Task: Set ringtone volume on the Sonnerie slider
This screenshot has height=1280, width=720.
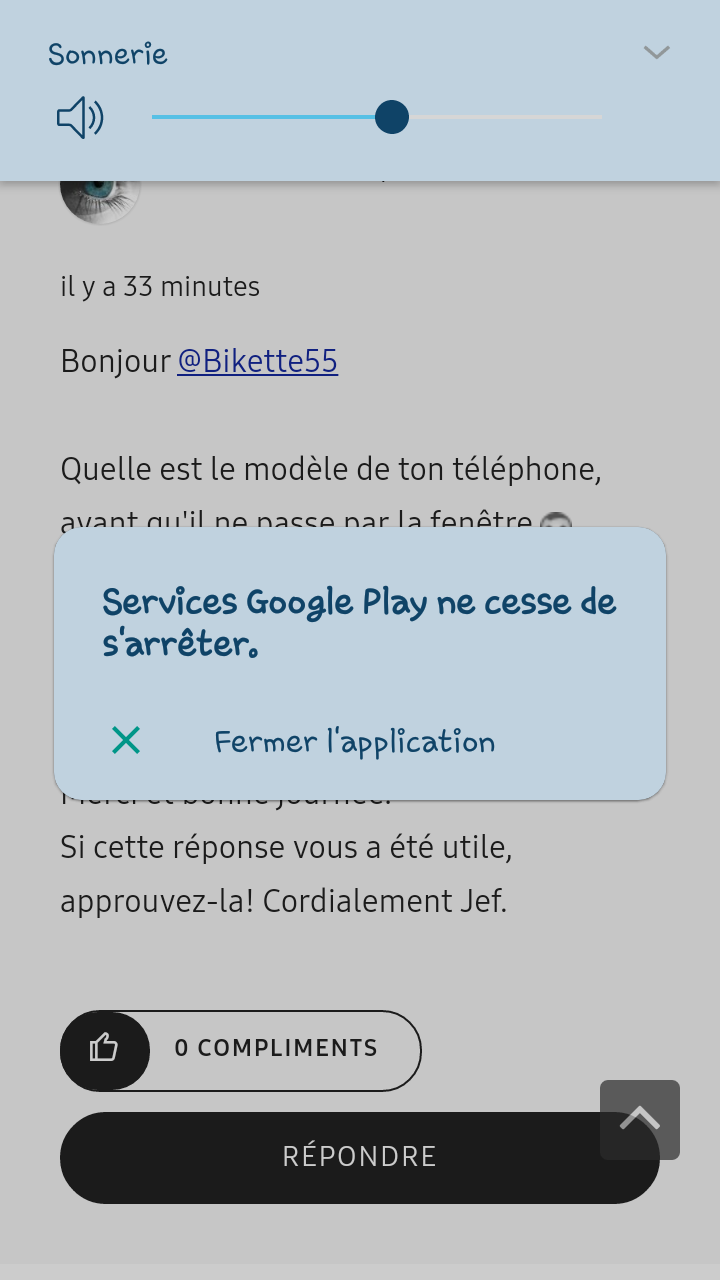Action: click(392, 117)
